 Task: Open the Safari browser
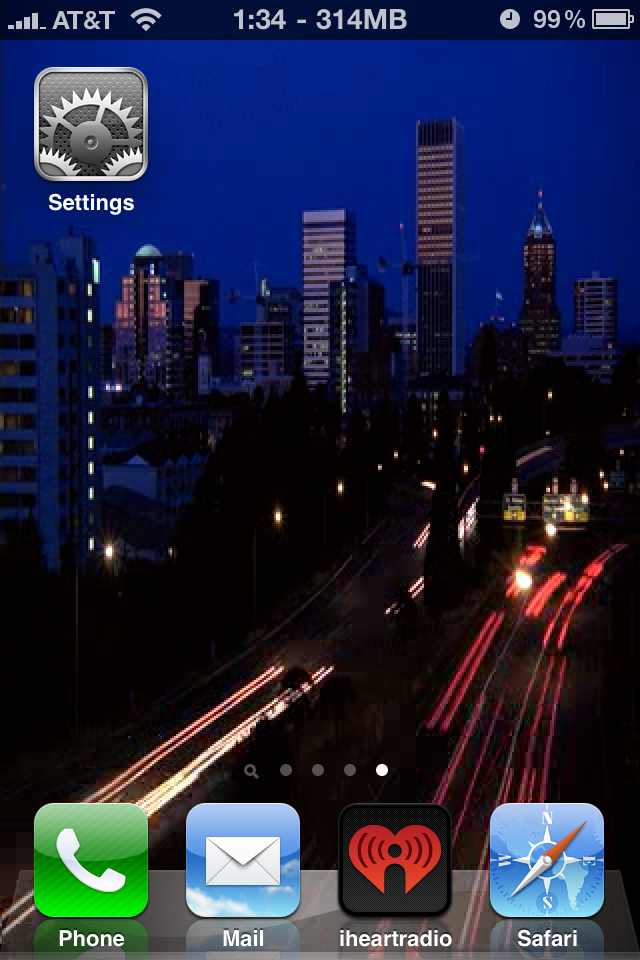tap(547, 860)
